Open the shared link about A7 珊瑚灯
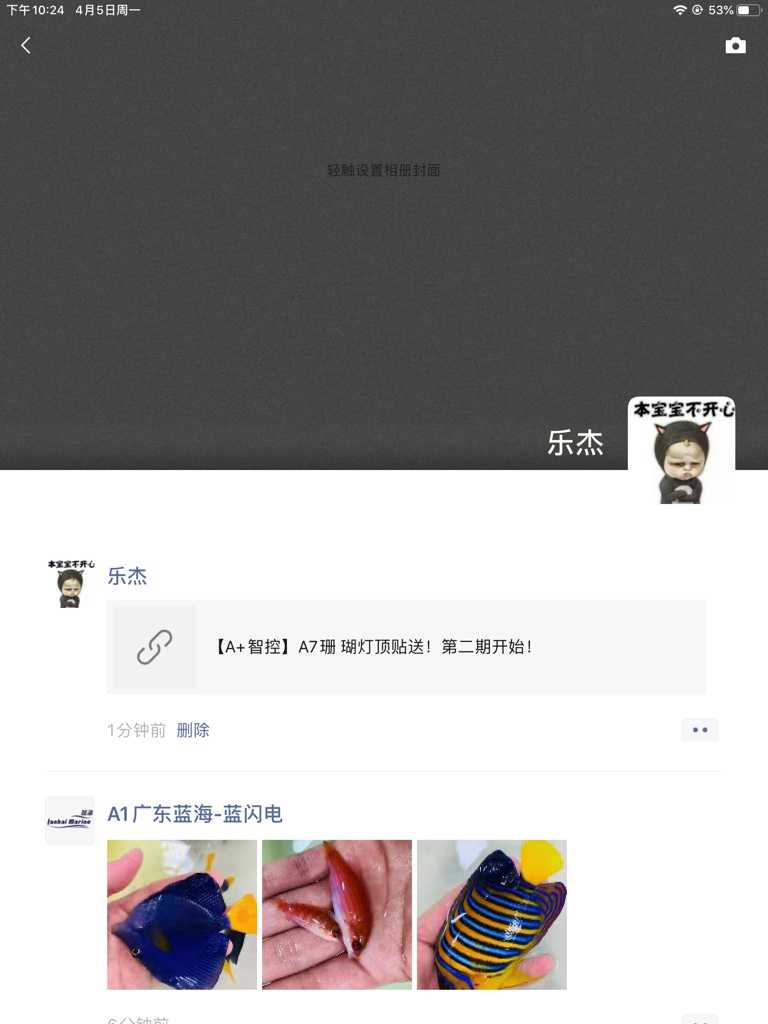 coord(406,647)
